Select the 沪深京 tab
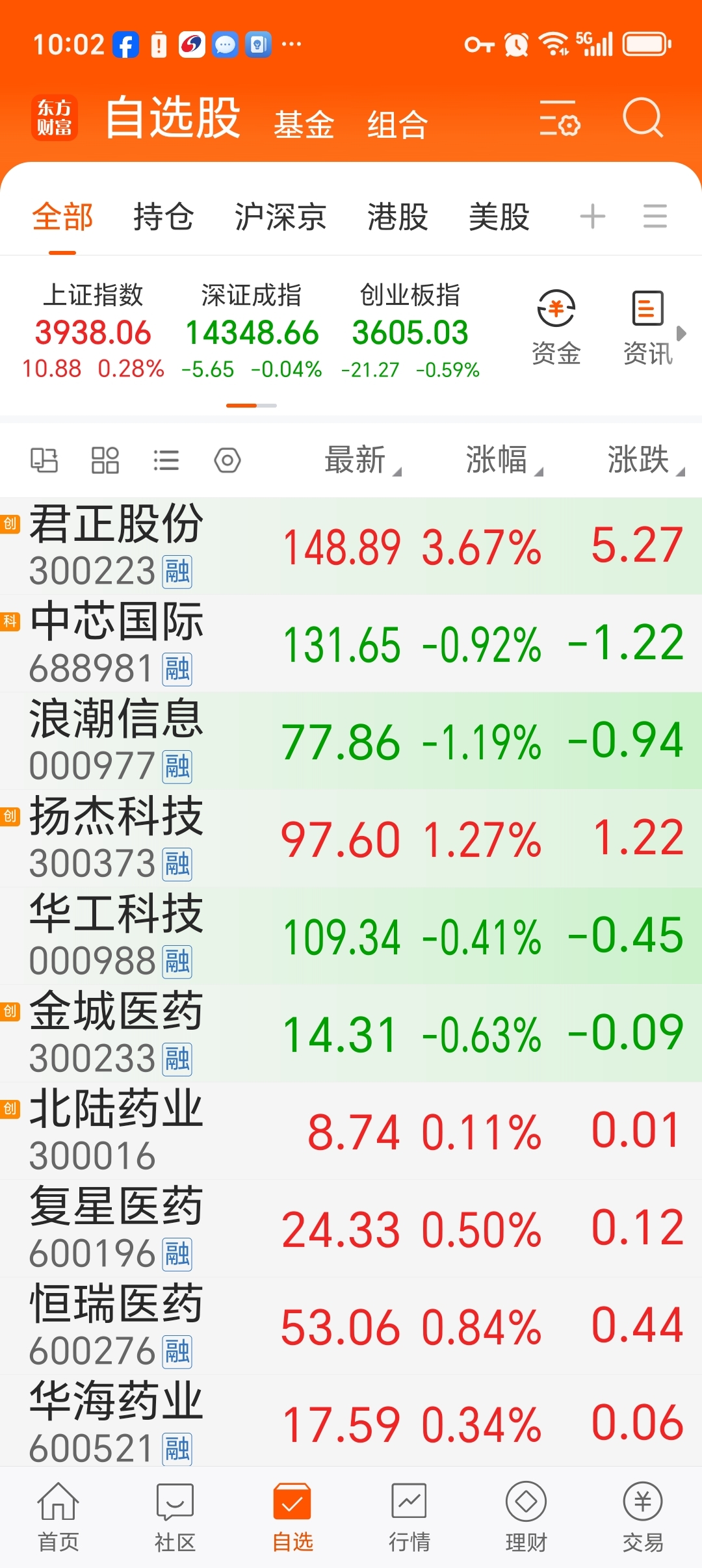This screenshot has height=1568, width=702. (280, 216)
